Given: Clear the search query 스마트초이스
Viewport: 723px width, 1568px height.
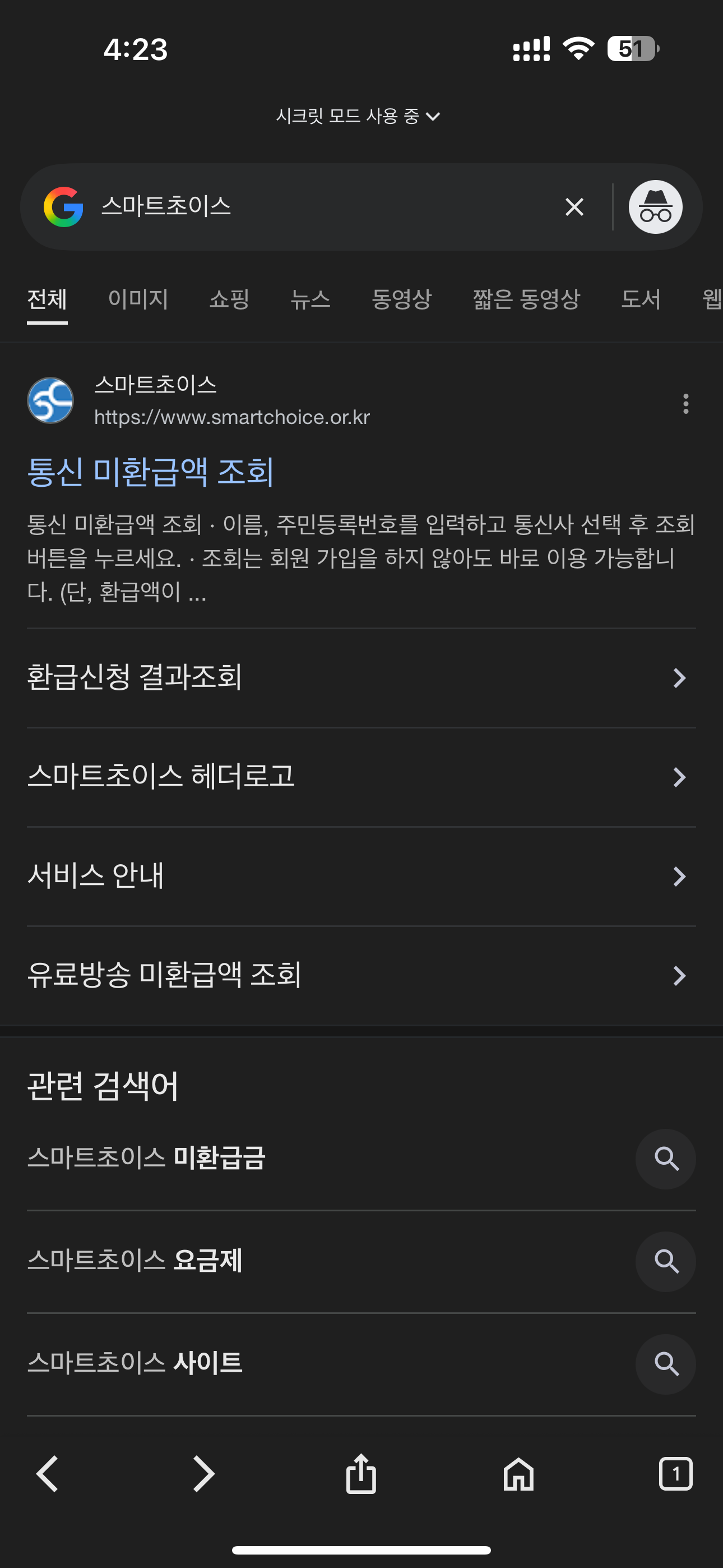Looking at the screenshot, I should [x=574, y=207].
